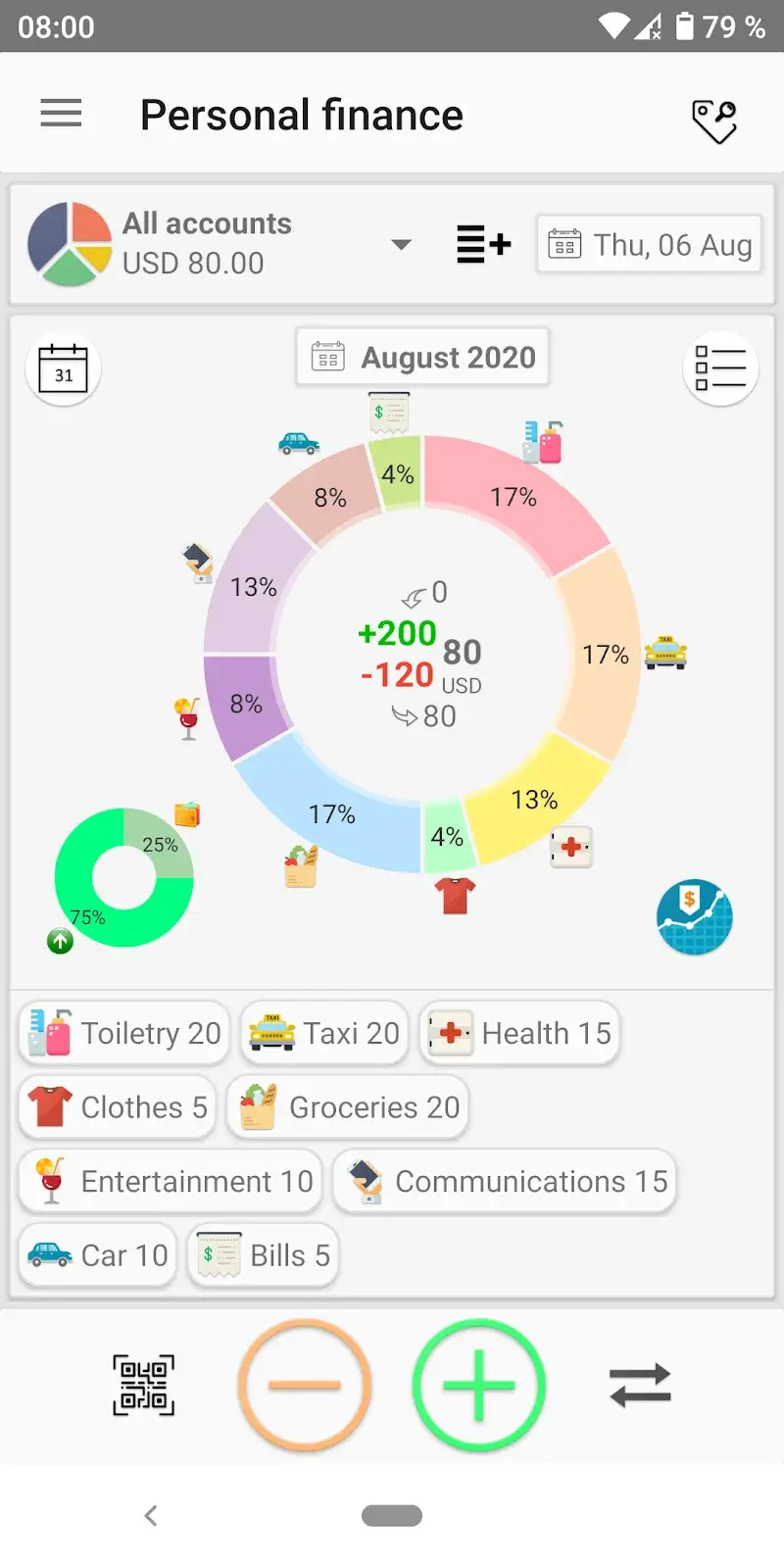Viewport: 784px width, 1568px height.
Task: Expand the All accounts dropdown
Action: click(401, 244)
